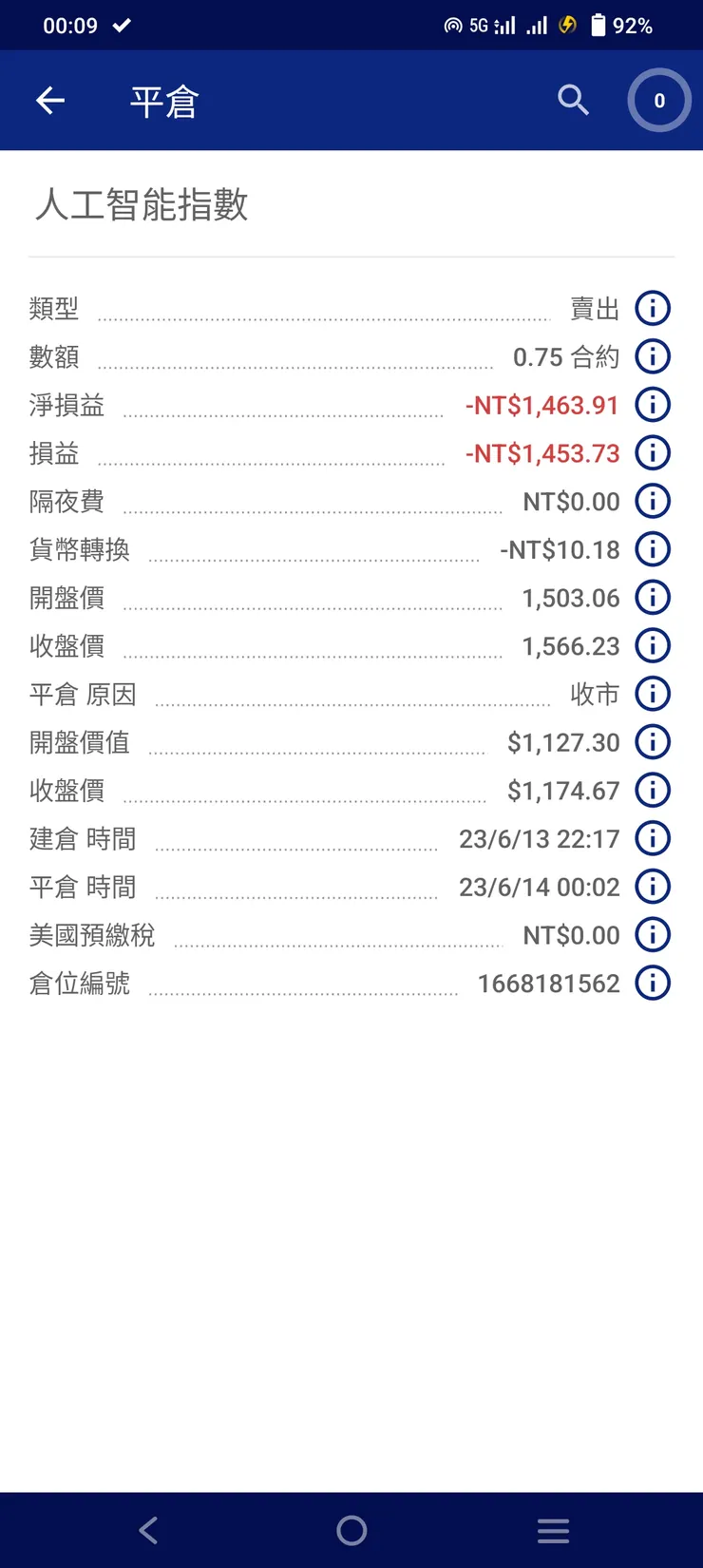Go back using the arrow in the header
703x1568 pixels.
49,100
